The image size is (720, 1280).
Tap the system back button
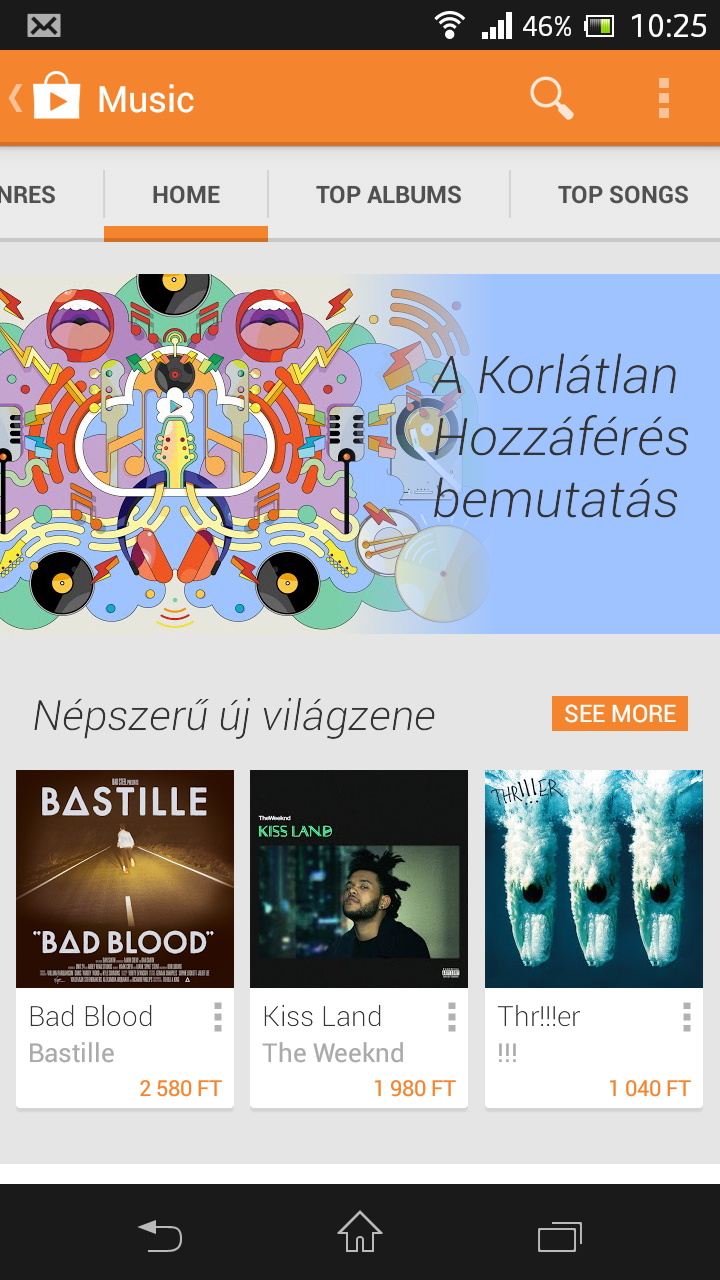point(160,1235)
